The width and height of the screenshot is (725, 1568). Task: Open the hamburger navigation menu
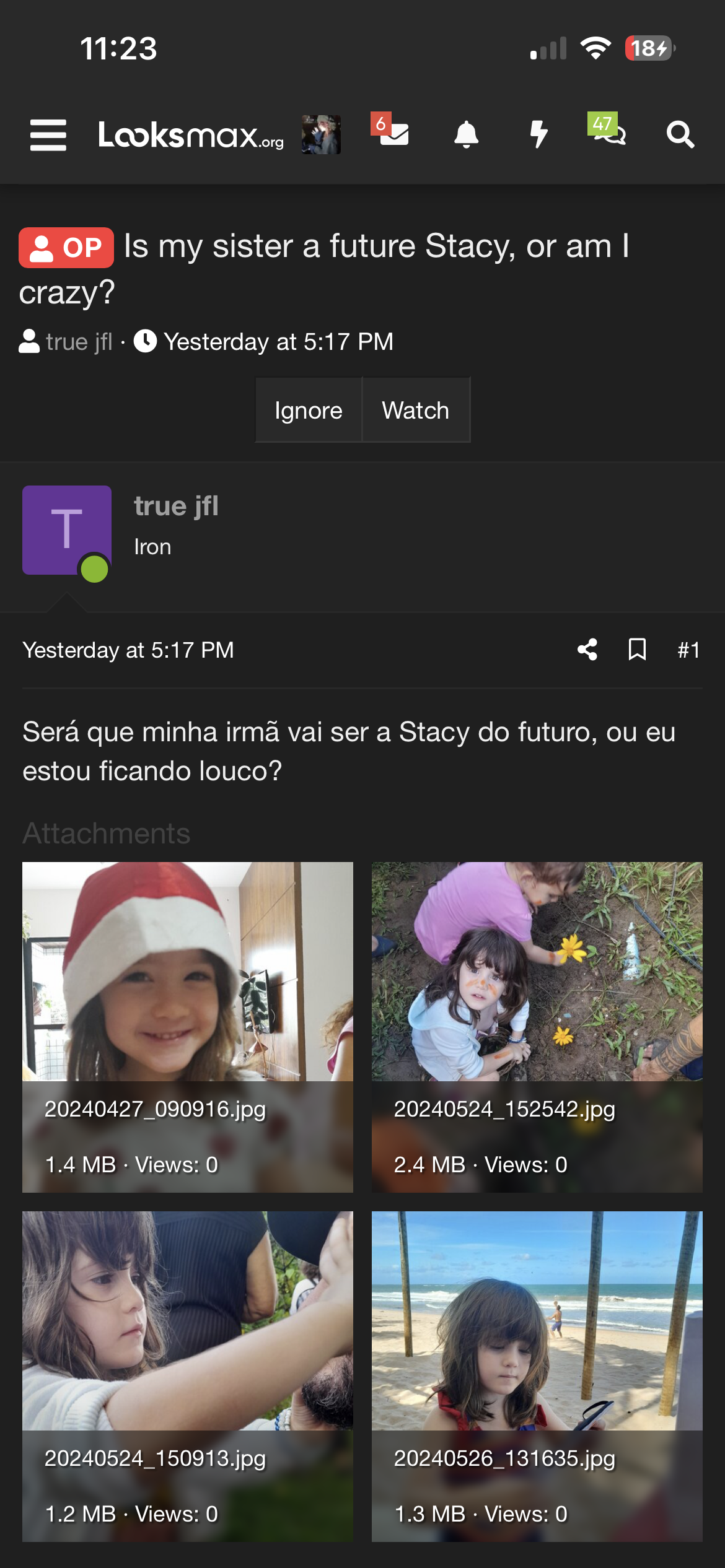coord(48,135)
